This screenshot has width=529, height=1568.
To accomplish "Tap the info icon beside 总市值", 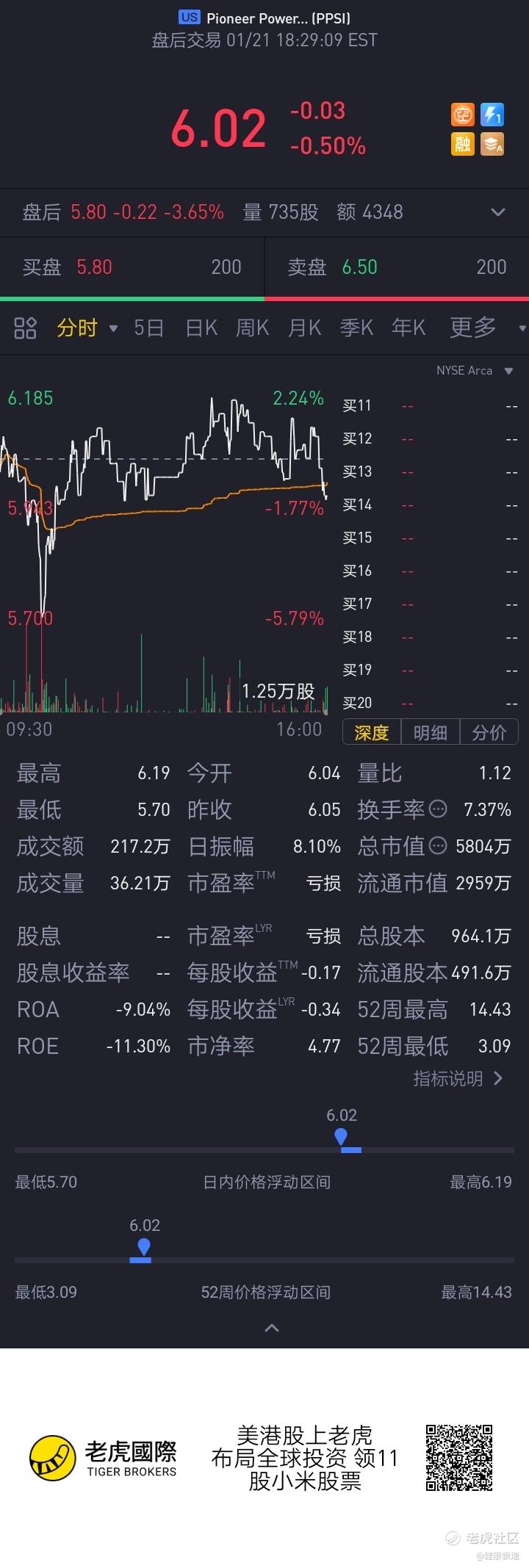I will coord(438,846).
